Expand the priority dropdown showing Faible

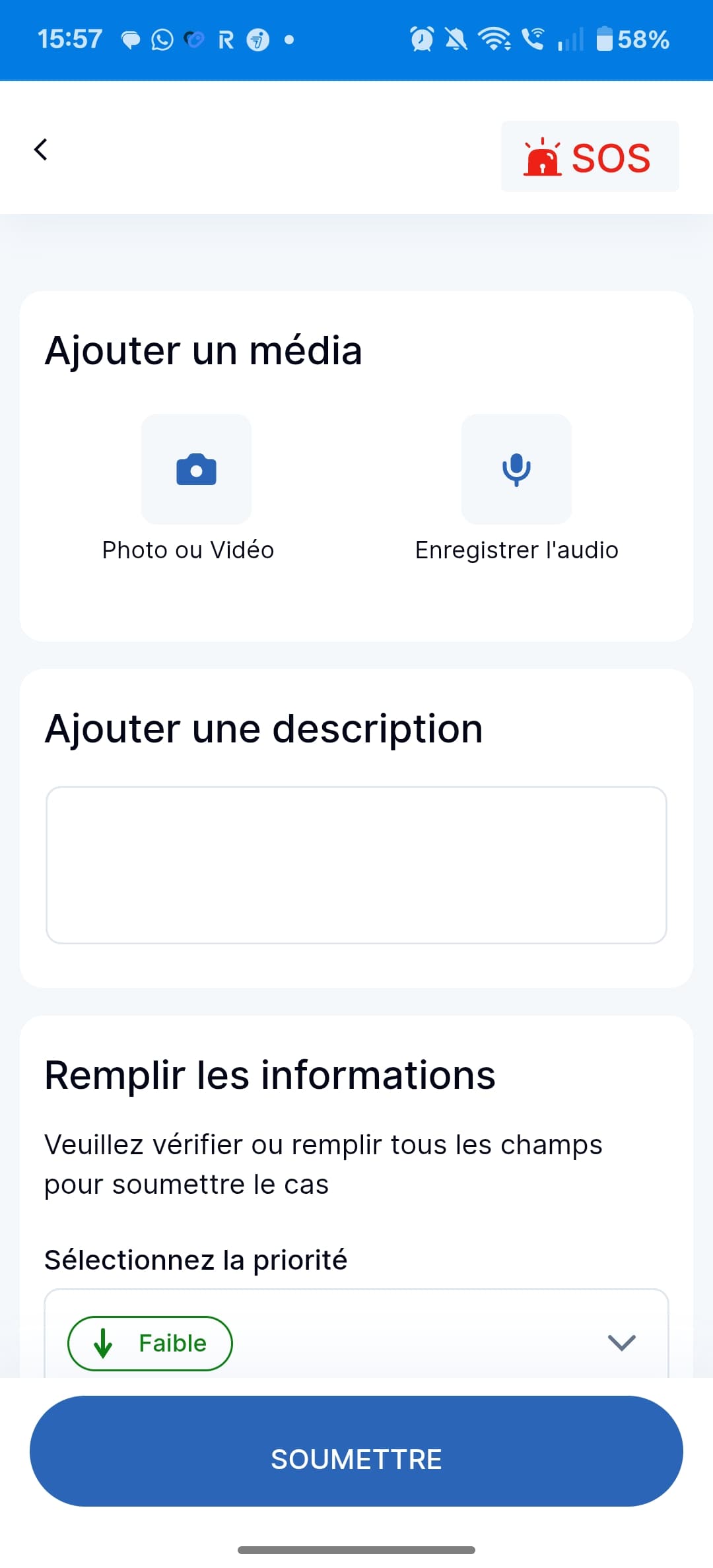point(621,1342)
